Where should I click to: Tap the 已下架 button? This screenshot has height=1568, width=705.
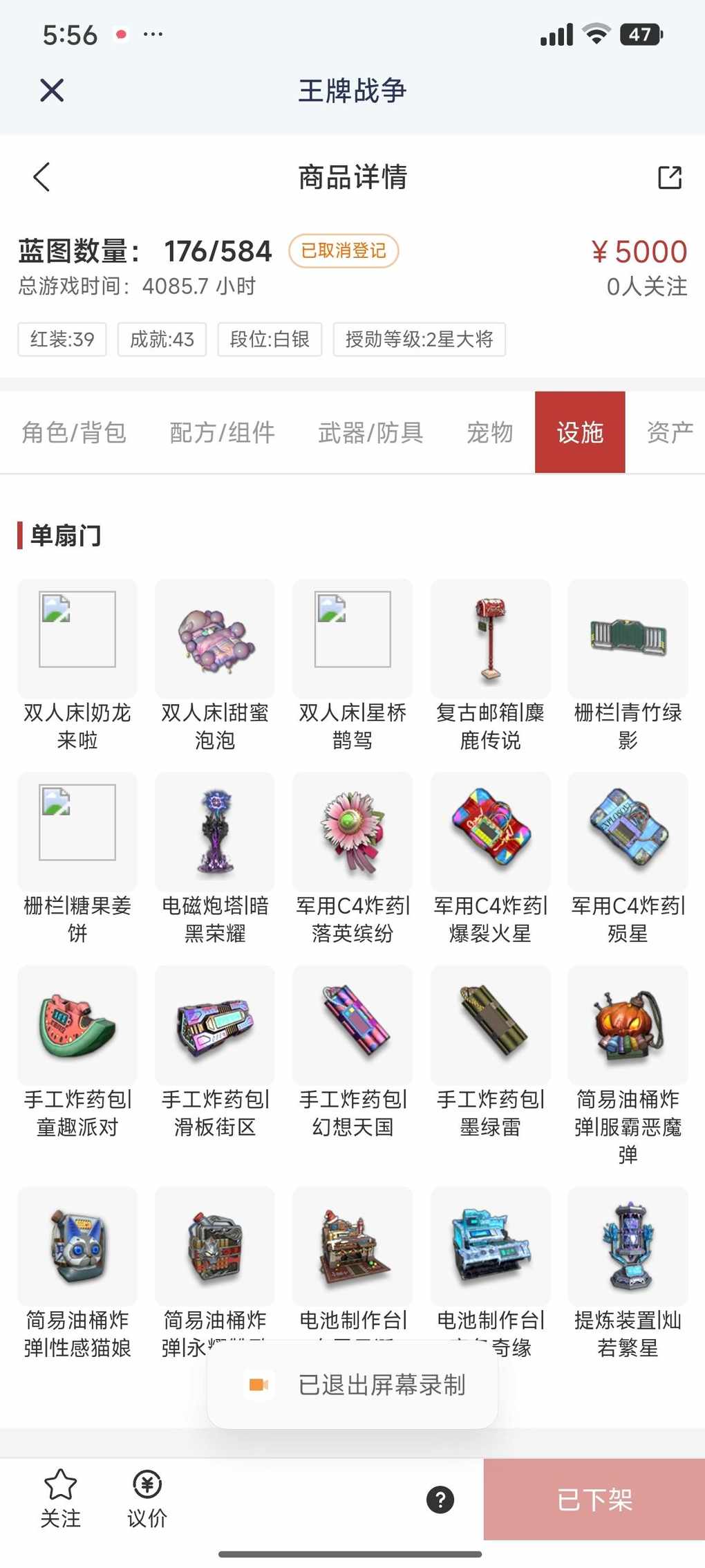(x=594, y=1500)
